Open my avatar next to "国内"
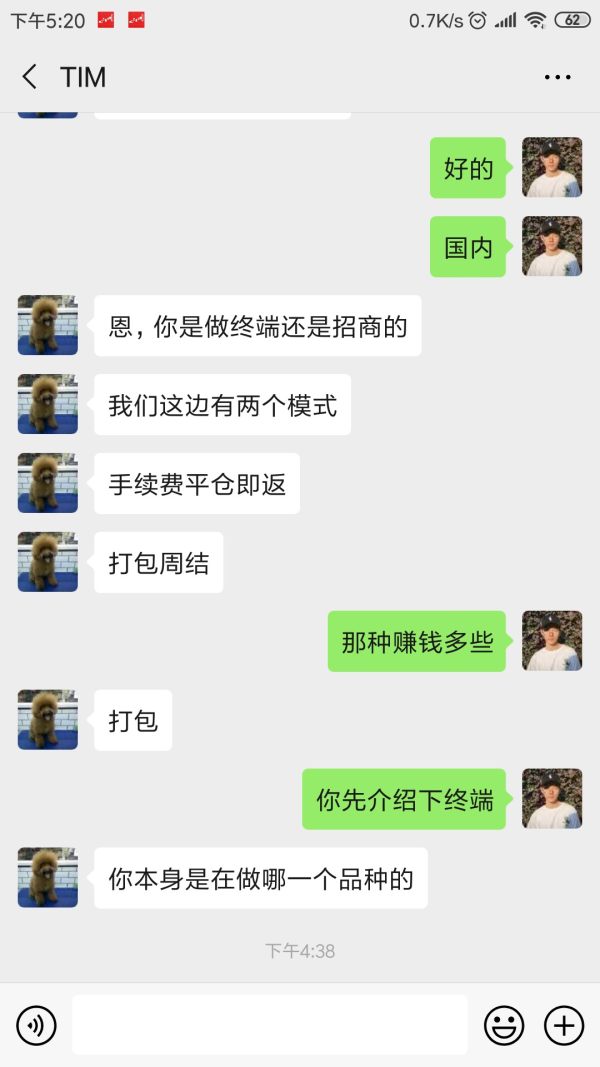 [552, 246]
